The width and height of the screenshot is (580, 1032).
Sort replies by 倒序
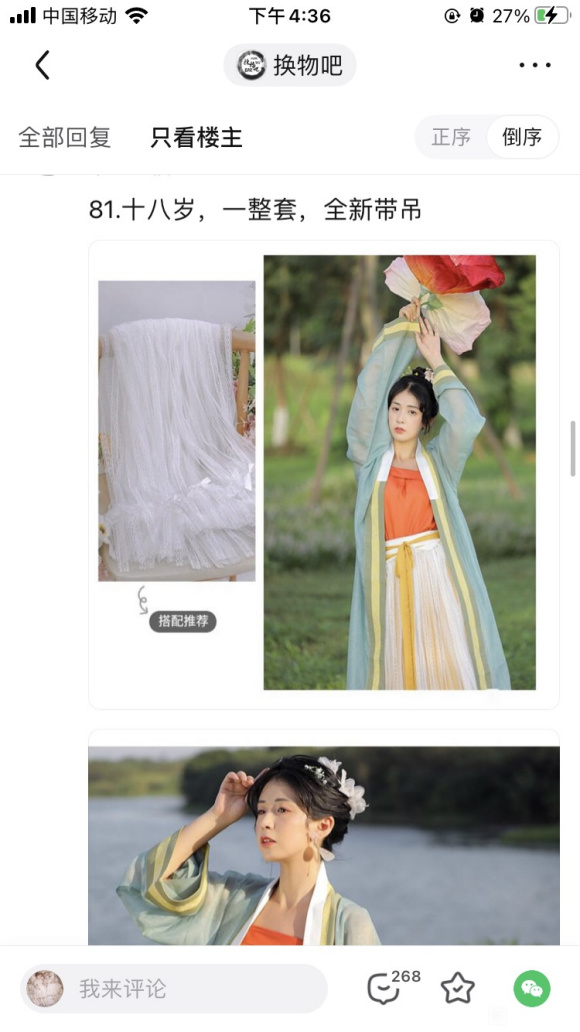522,137
